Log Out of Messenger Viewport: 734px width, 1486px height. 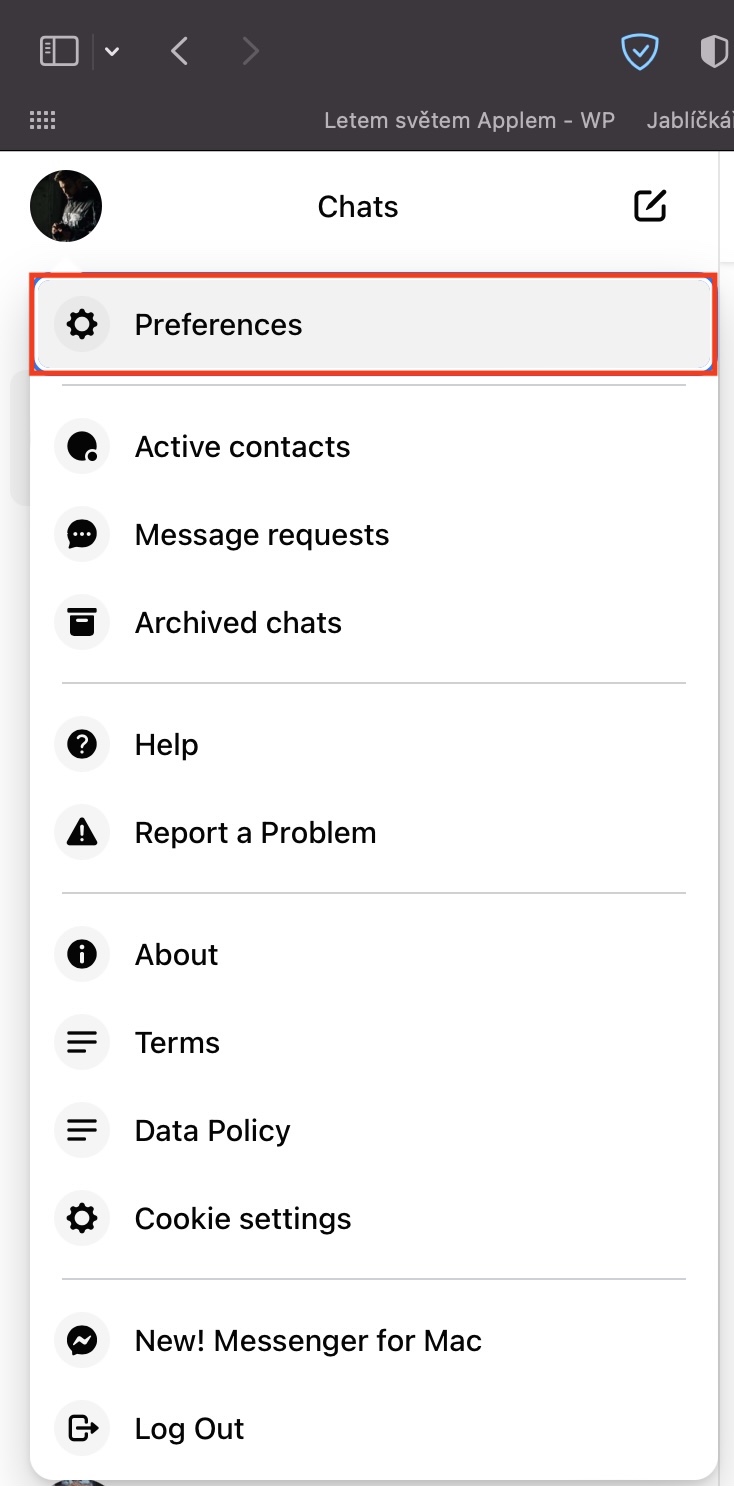(189, 1429)
